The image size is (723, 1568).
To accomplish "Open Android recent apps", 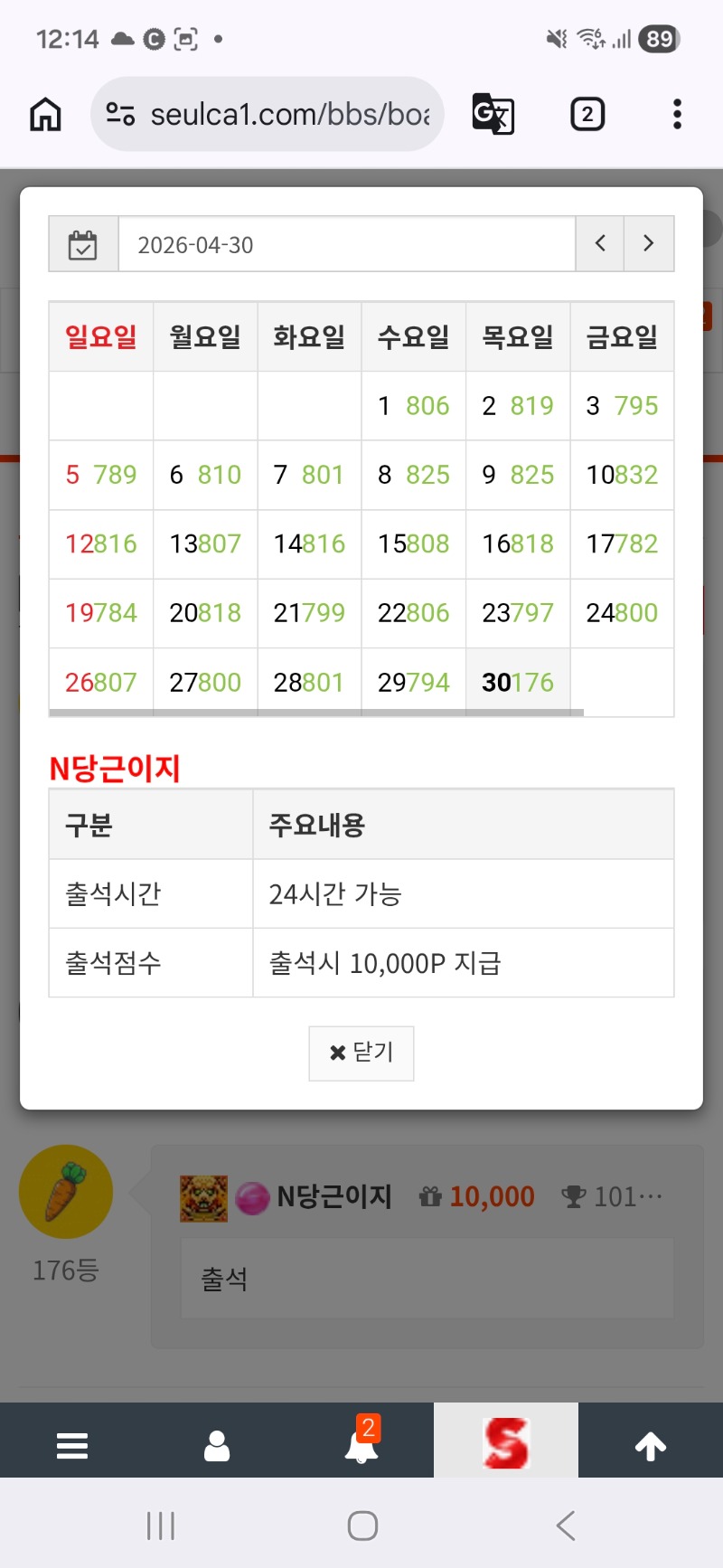I will (x=161, y=1526).
